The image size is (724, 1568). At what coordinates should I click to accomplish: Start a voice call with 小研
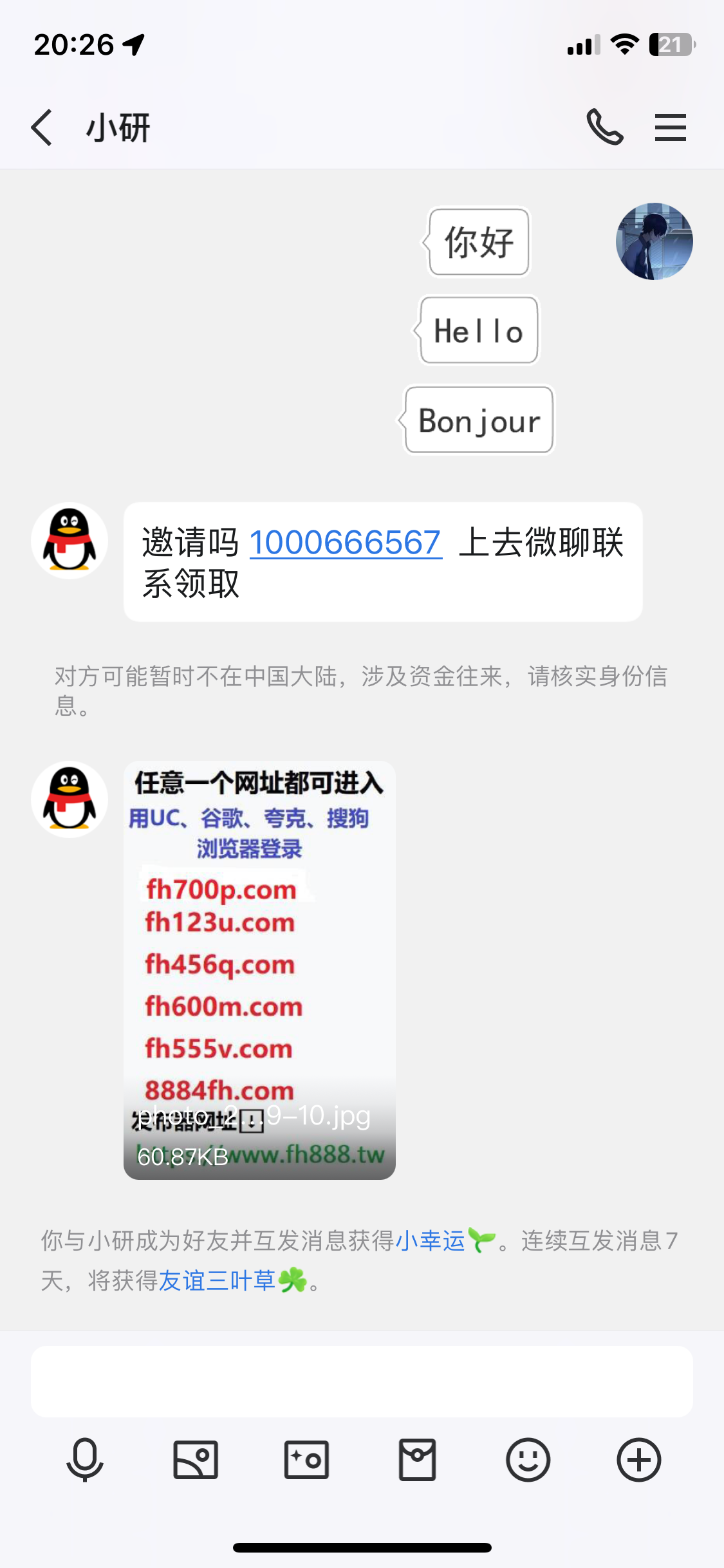605,127
